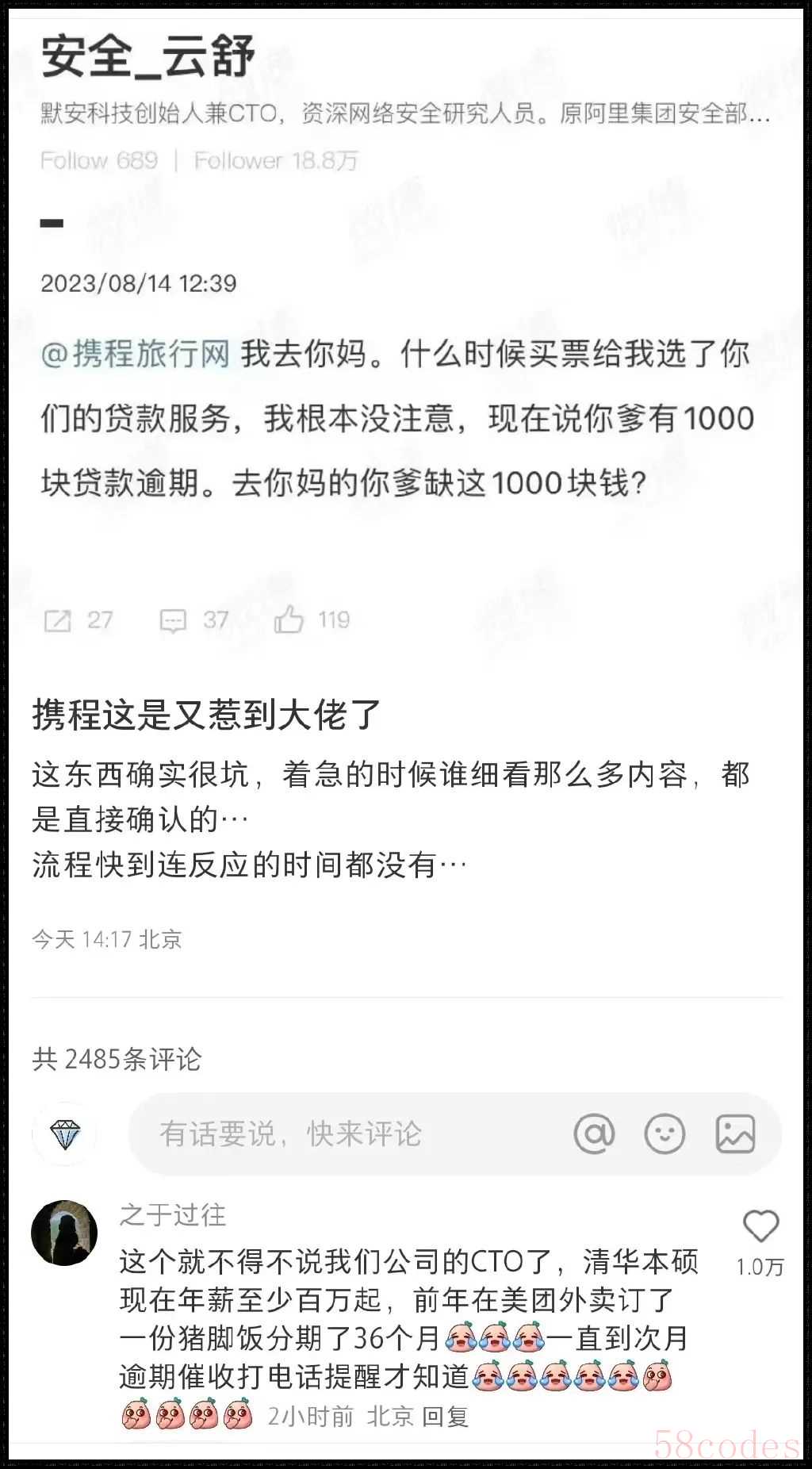Image resolution: width=812 pixels, height=1469 pixels.
Task: Open the emoji picker in comment bar
Action: [665, 1133]
